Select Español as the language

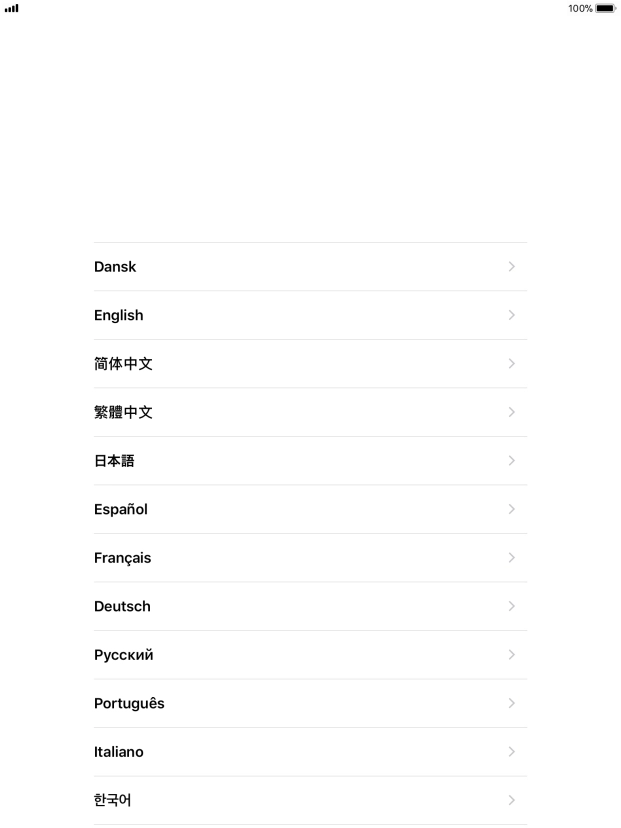point(310,509)
